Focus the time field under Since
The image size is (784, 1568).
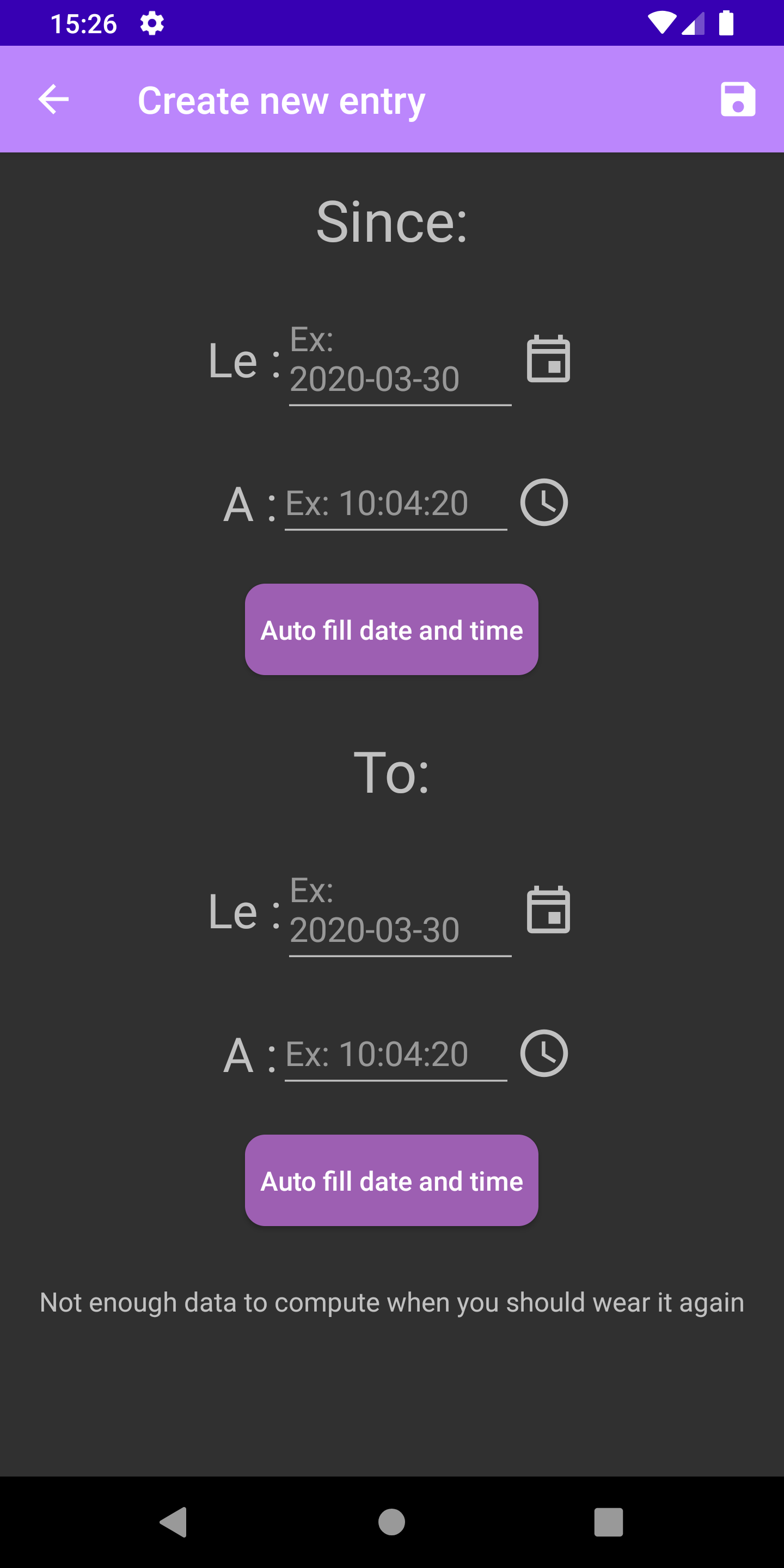396,504
